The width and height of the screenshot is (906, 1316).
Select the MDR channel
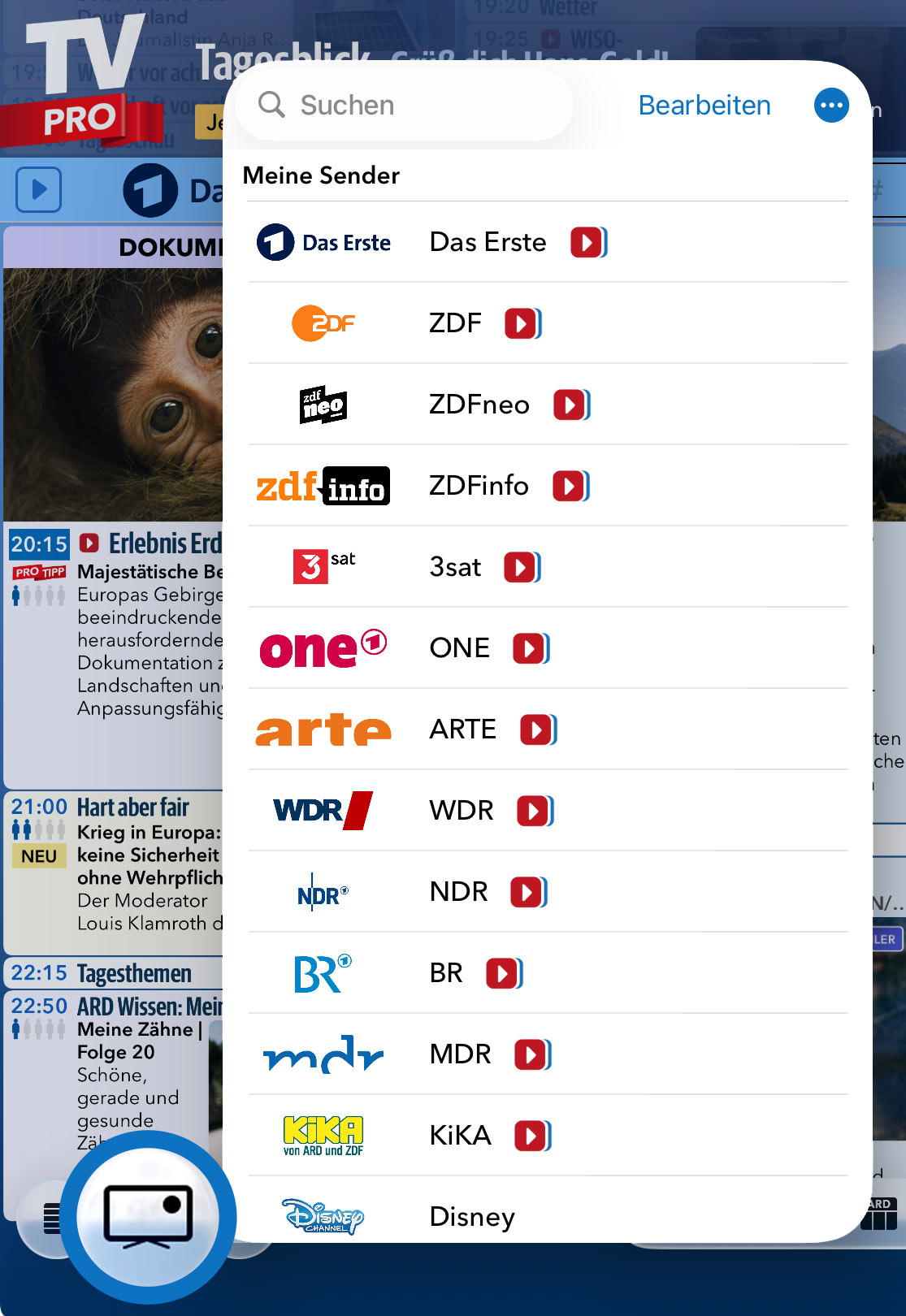coord(460,1054)
